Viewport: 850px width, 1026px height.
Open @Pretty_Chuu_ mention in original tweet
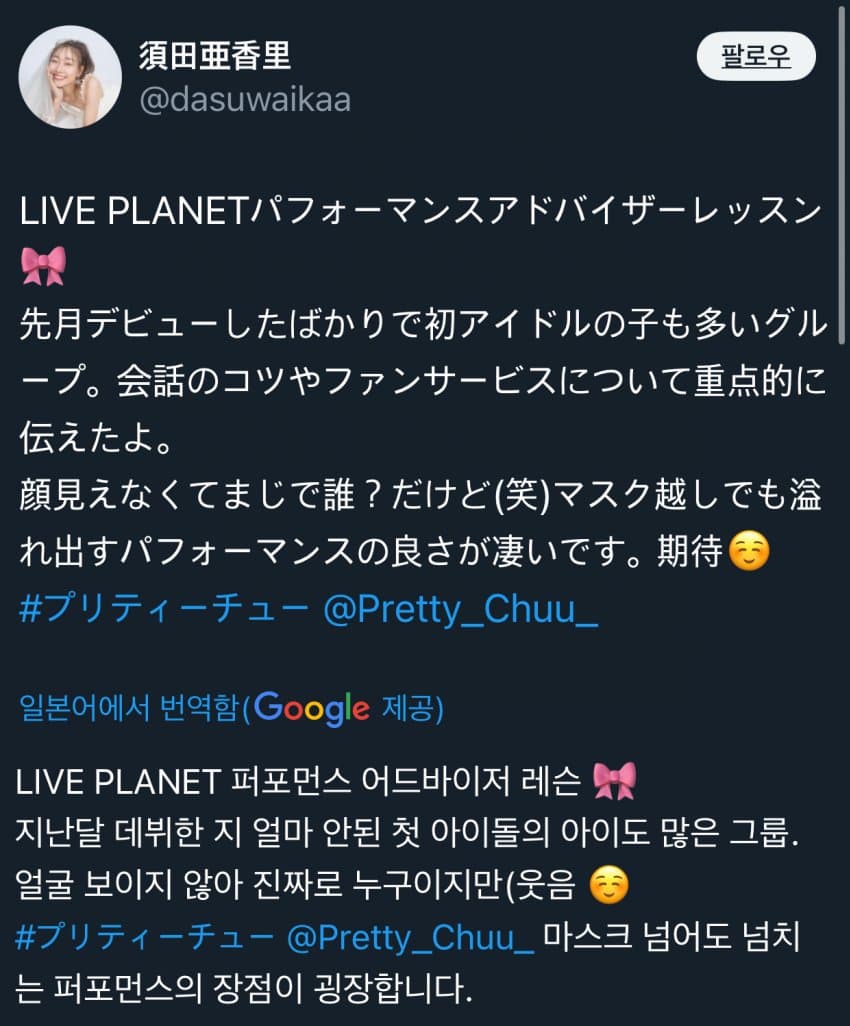pos(460,608)
